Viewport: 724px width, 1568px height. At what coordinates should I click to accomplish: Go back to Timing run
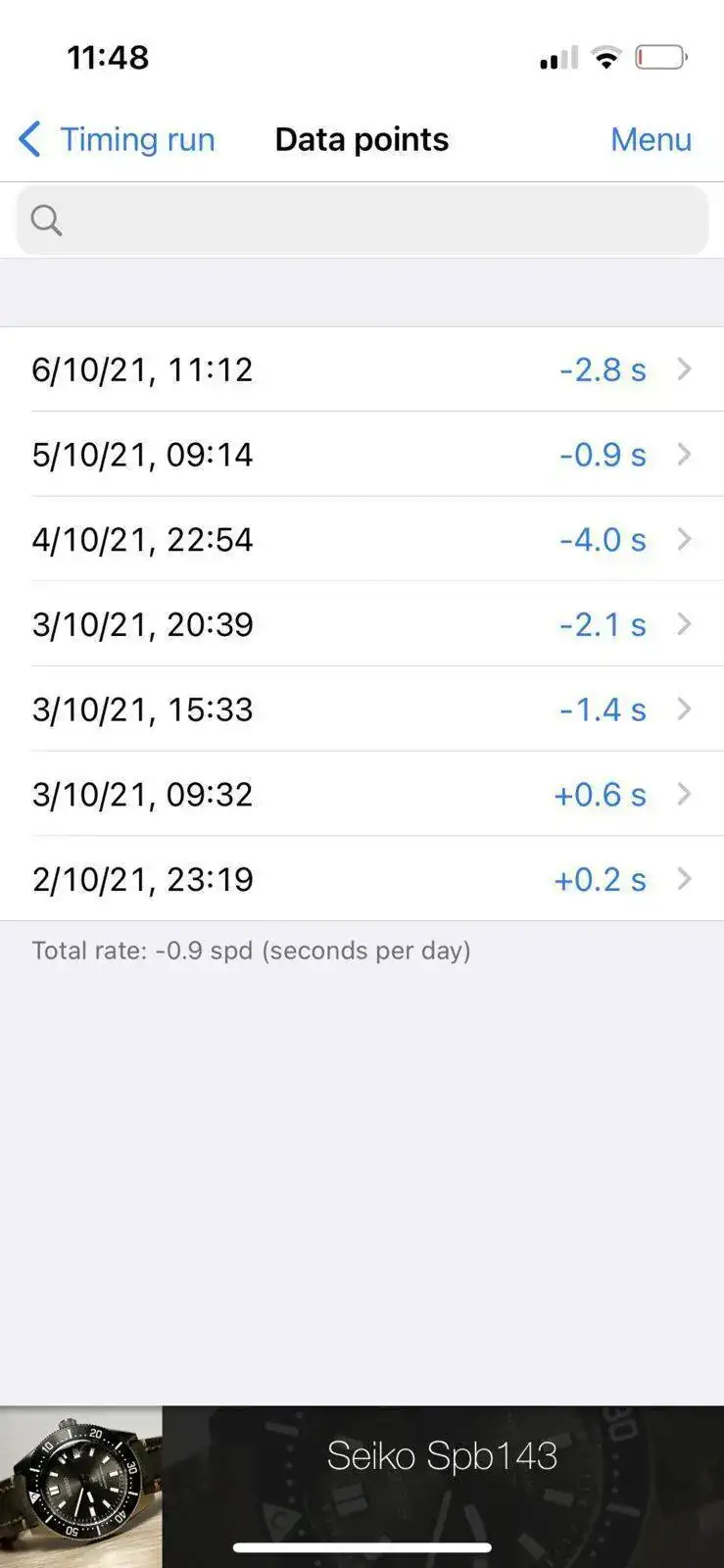tap(118, 140)
